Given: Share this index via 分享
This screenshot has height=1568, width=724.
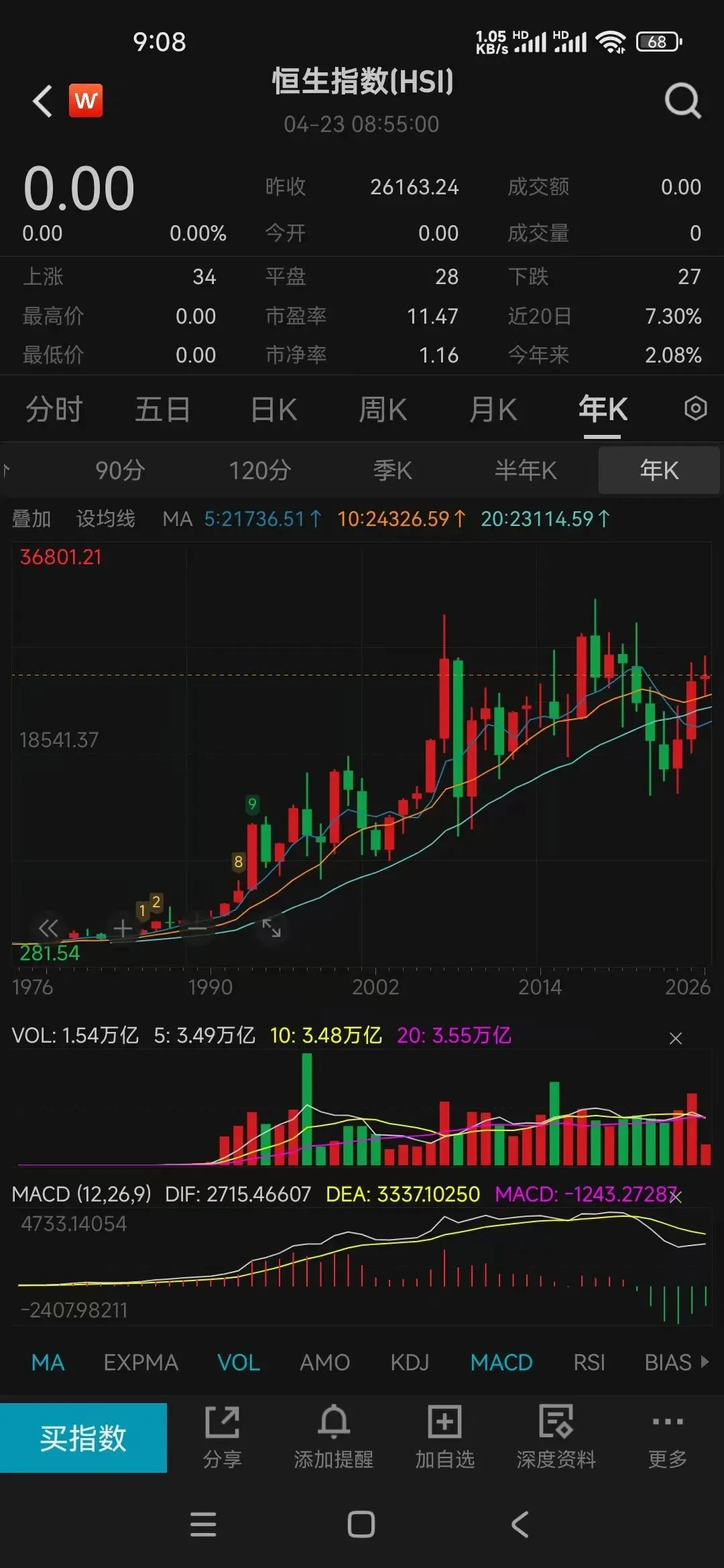Looking at the screenshot, I should (222, 1437).
